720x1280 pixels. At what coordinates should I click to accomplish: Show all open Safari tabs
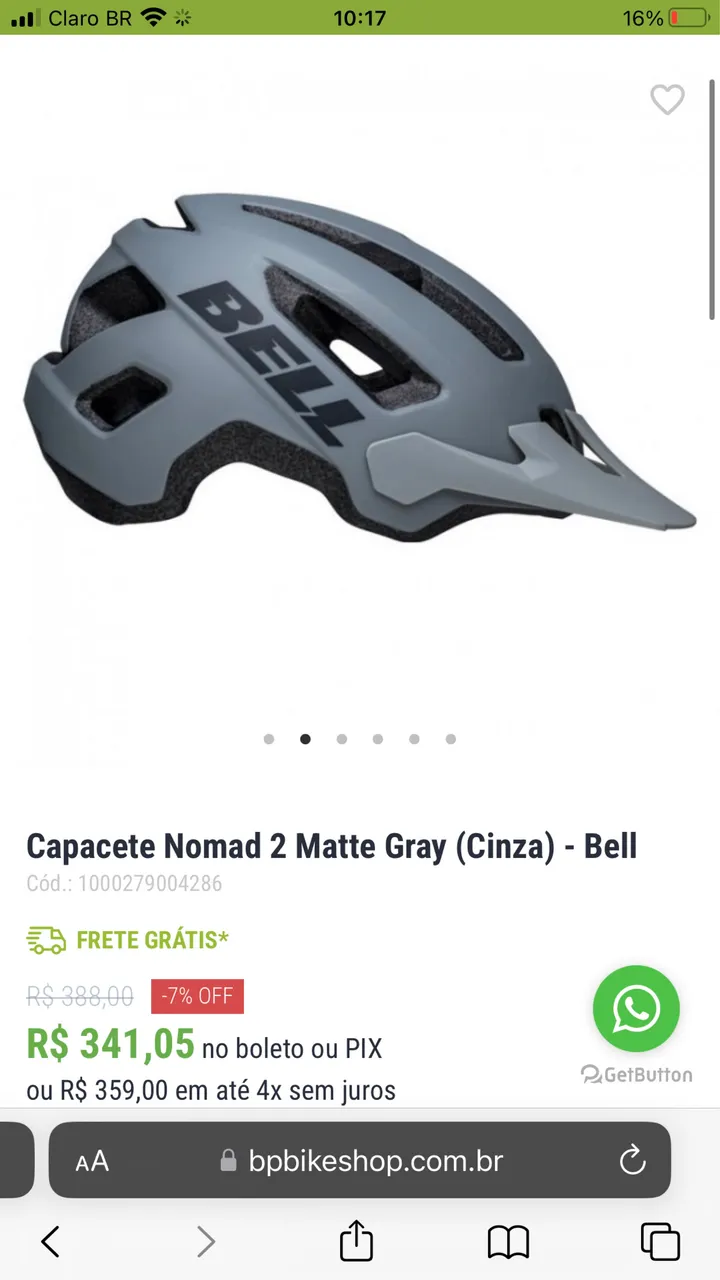pos(660,1241)
